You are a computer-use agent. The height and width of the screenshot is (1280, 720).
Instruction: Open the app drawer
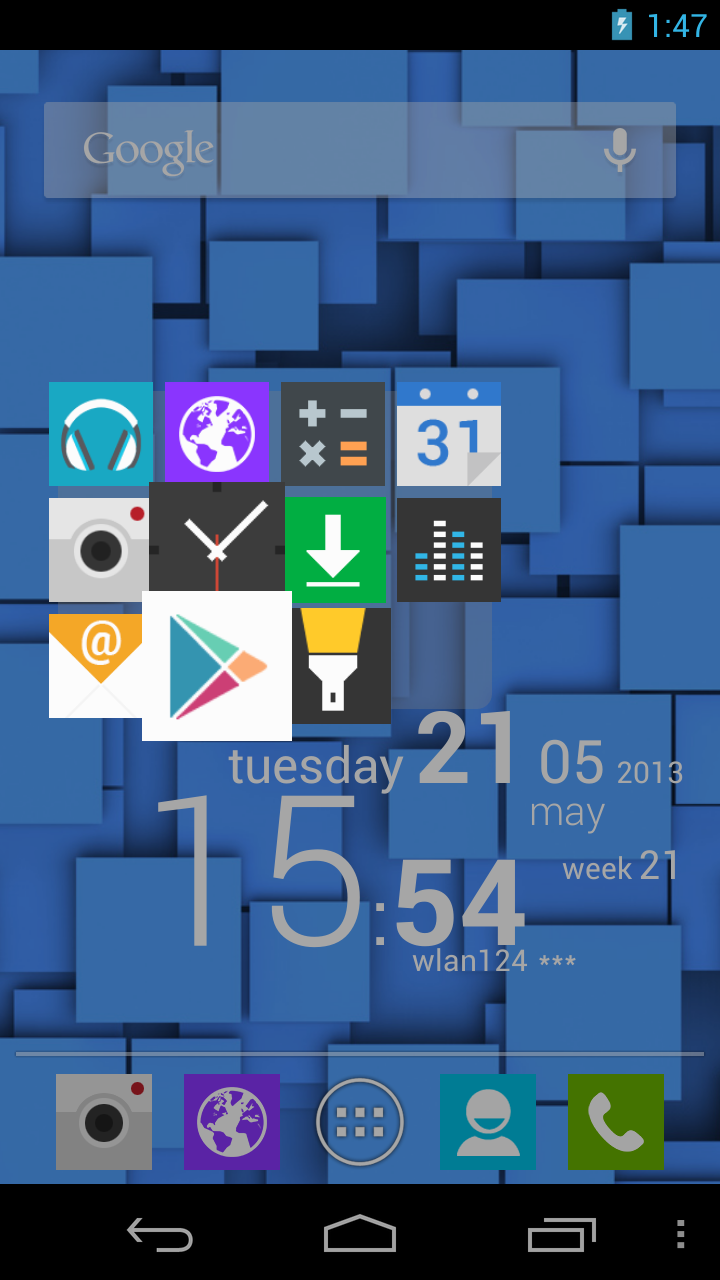[360, 1122]
